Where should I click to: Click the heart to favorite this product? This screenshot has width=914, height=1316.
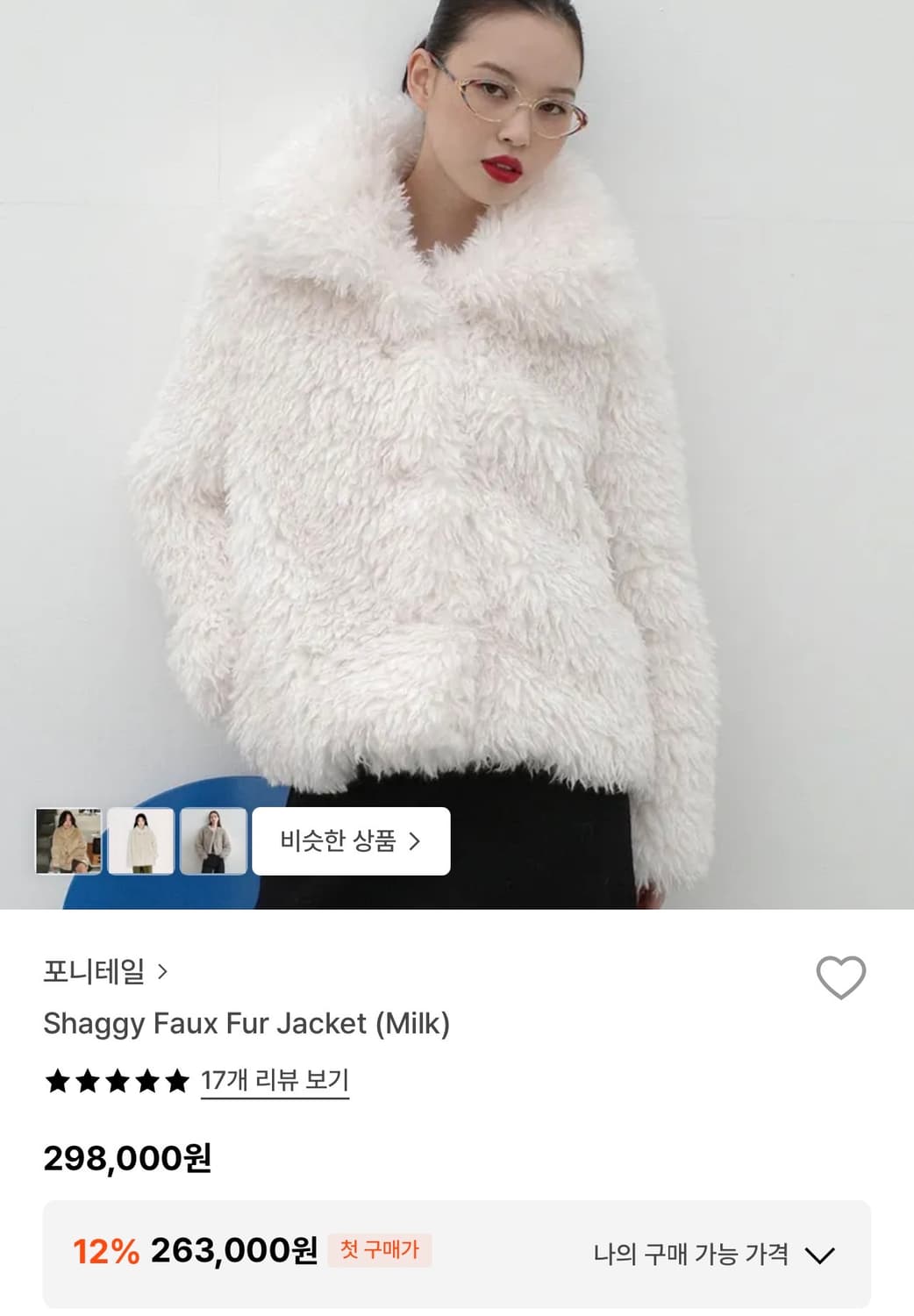pyautogui.click(x=841, y=976)
